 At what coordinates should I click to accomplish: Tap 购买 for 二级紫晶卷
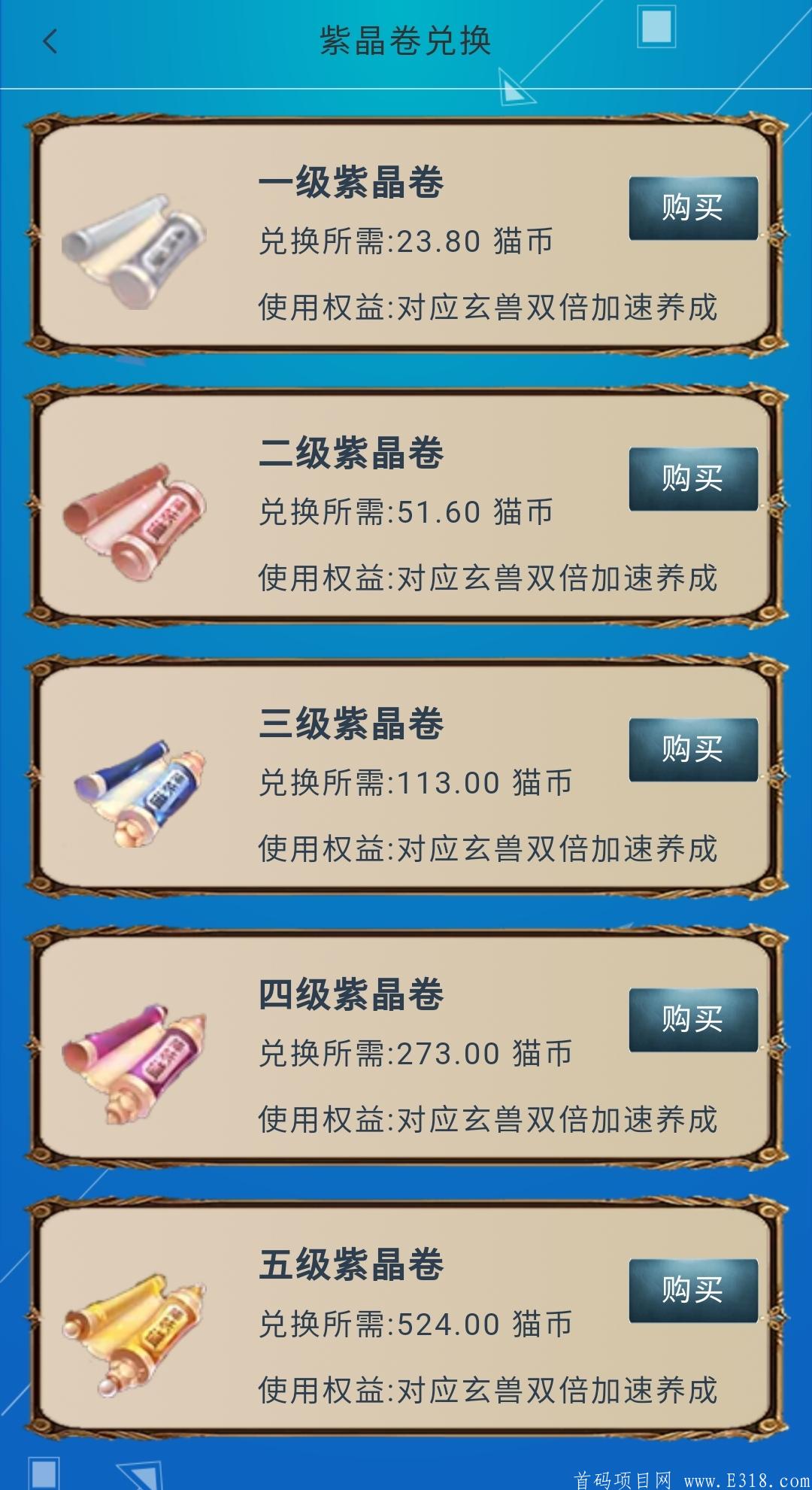click(x=692, y=479)
